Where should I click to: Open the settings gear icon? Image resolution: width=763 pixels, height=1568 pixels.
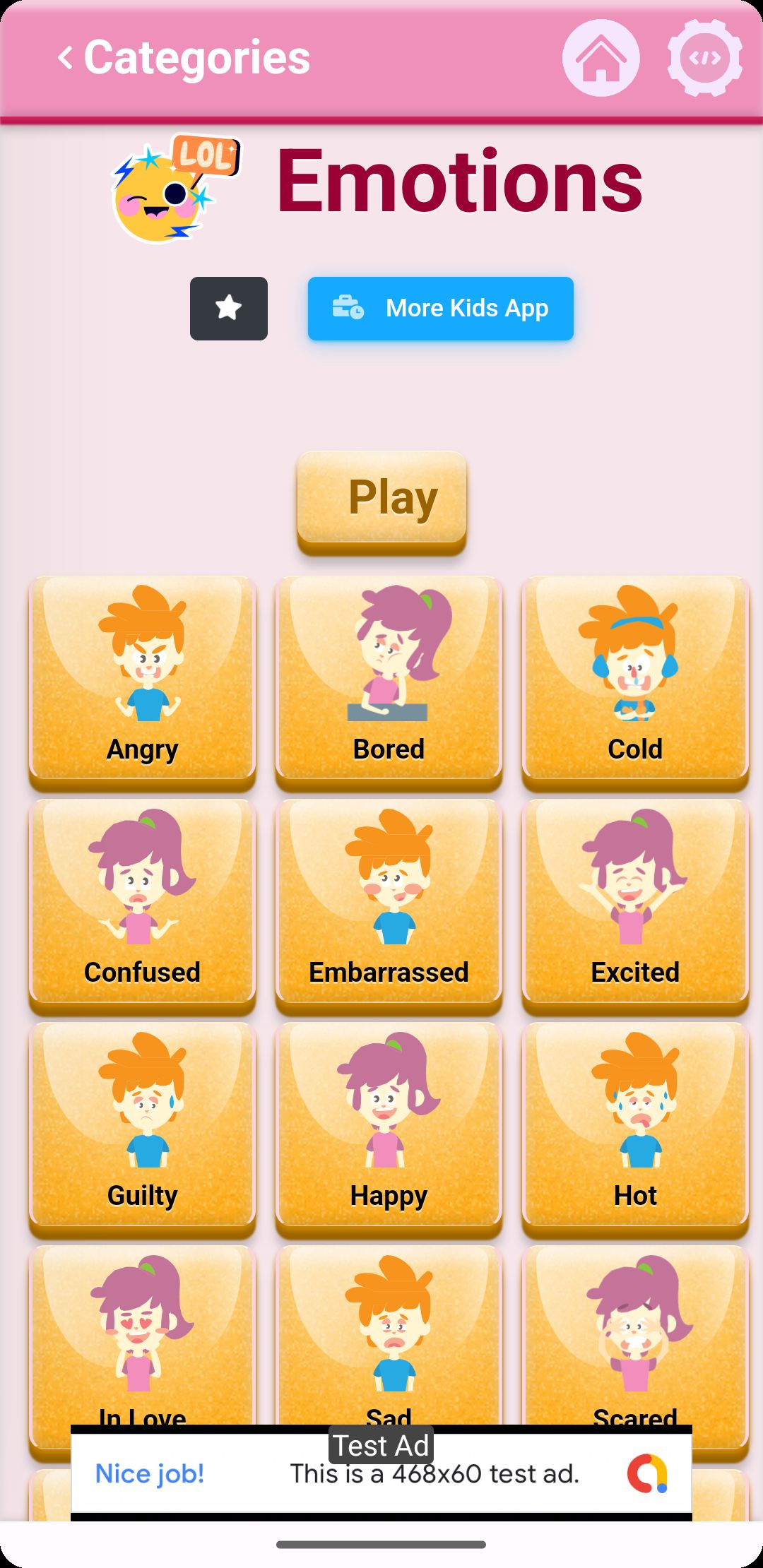tap(704, 58)
